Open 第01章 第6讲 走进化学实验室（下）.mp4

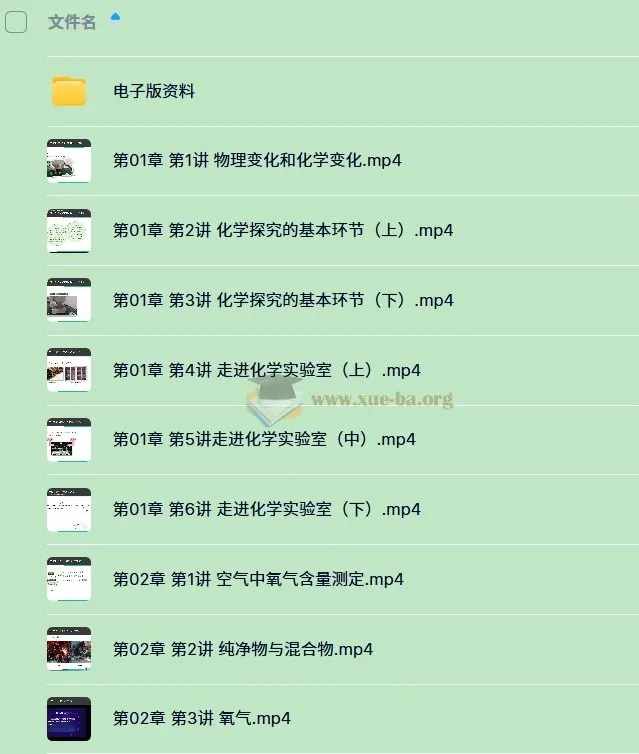pos(267,509)
